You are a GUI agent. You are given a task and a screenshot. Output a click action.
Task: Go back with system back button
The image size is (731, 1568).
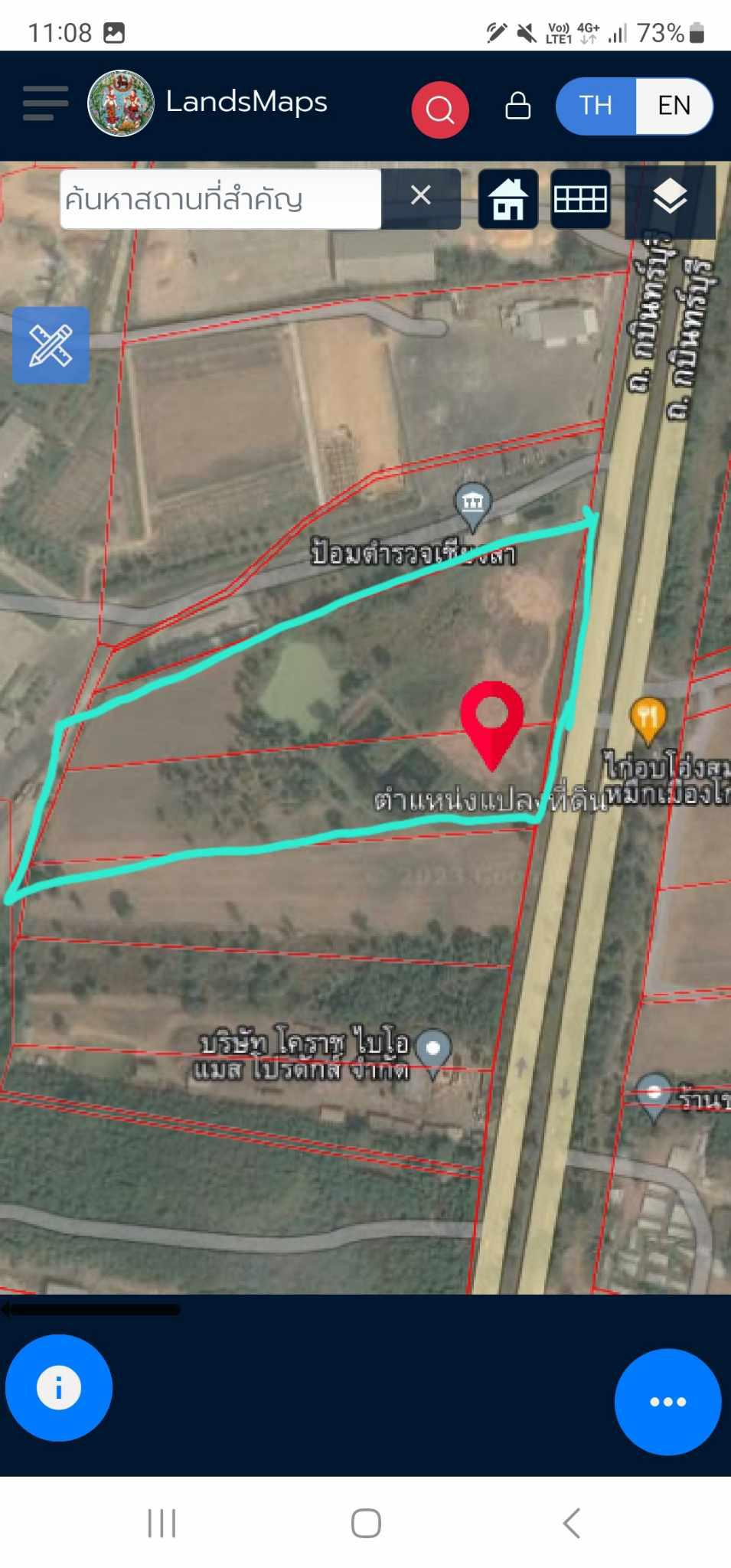[x=571, y=1523]
